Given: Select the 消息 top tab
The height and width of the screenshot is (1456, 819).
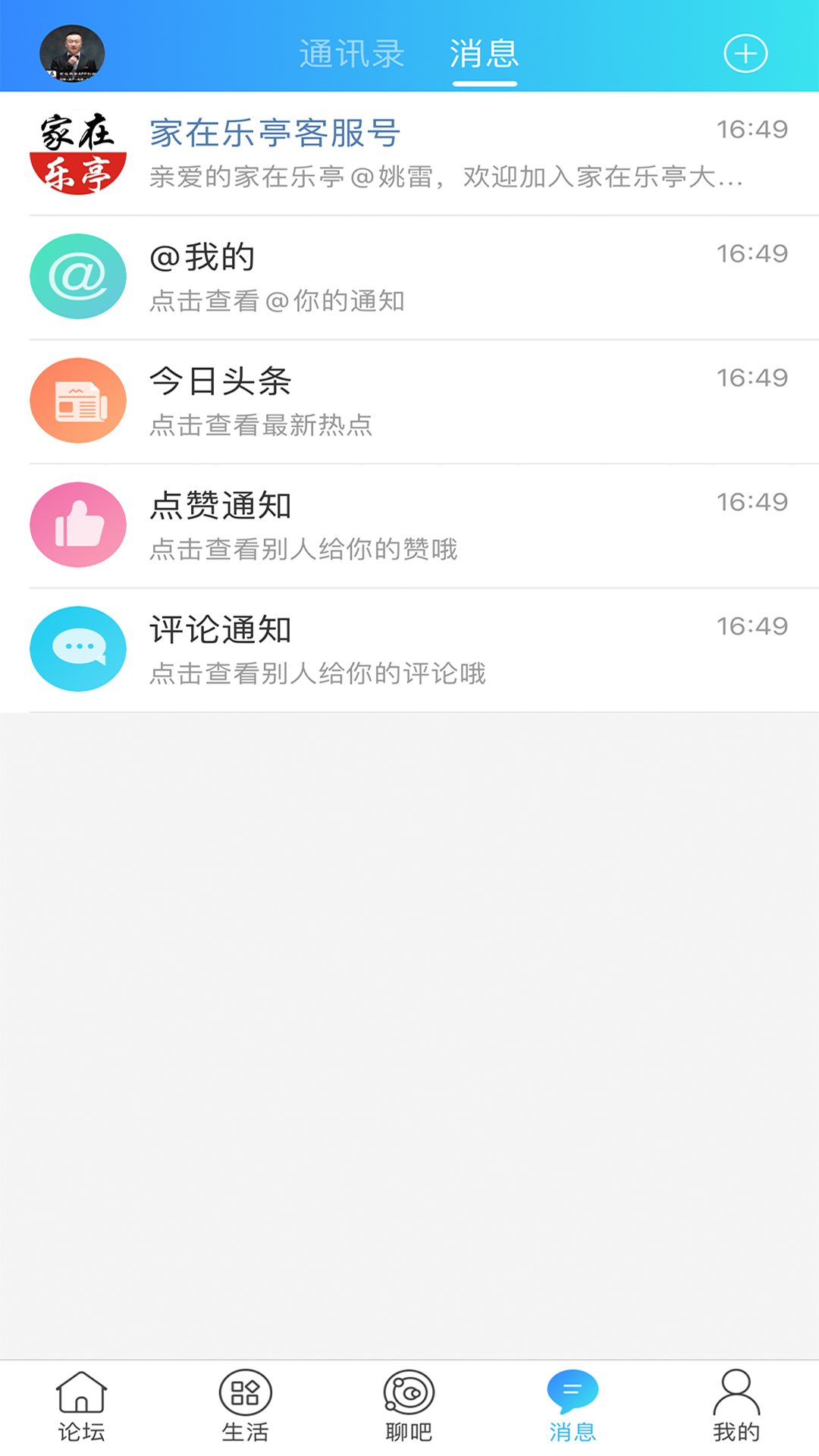Looking at the screenshot, I should click(484, 54).
